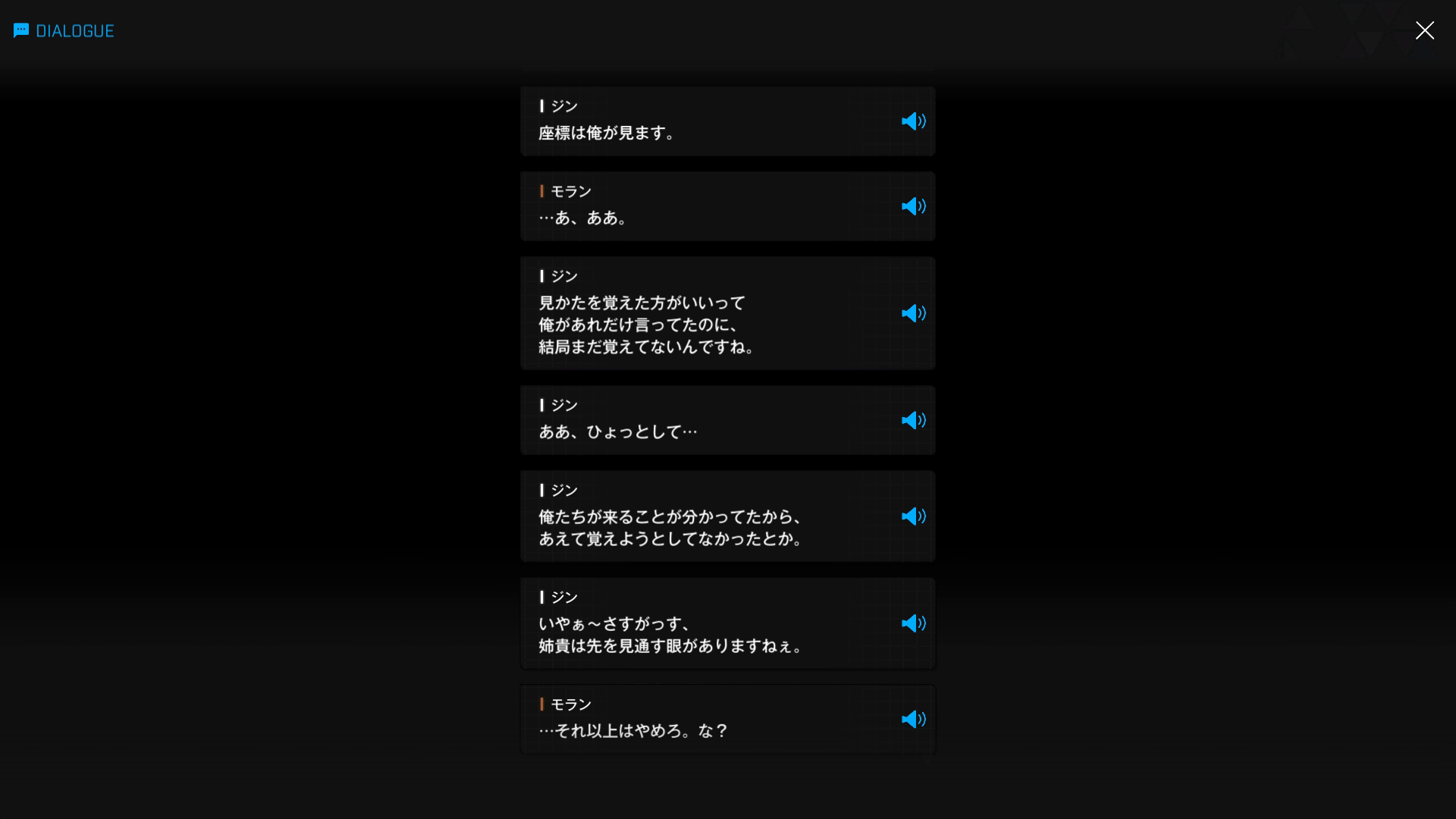
Task: Play voice for line いやぁ～さすがっす
Action: pos(913,623)
